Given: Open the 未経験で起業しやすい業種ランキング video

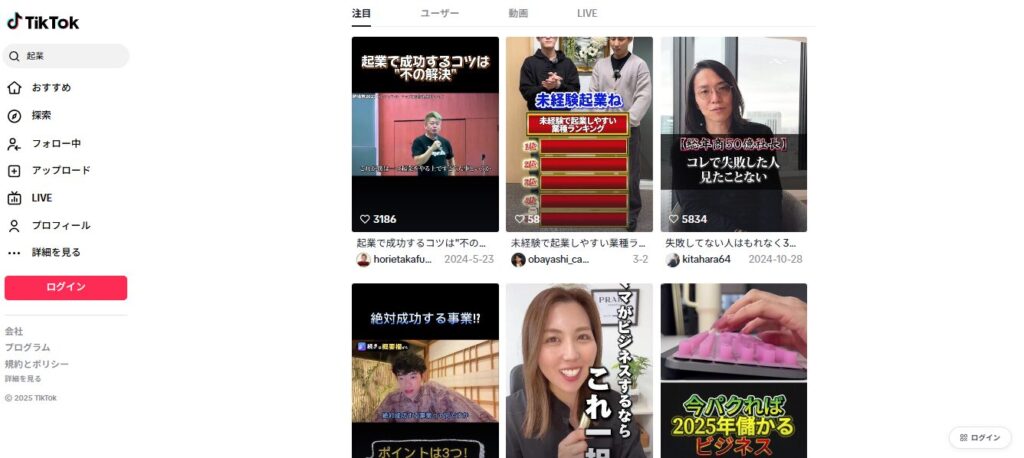Looking at the screenshot, I should coord(579,135).
